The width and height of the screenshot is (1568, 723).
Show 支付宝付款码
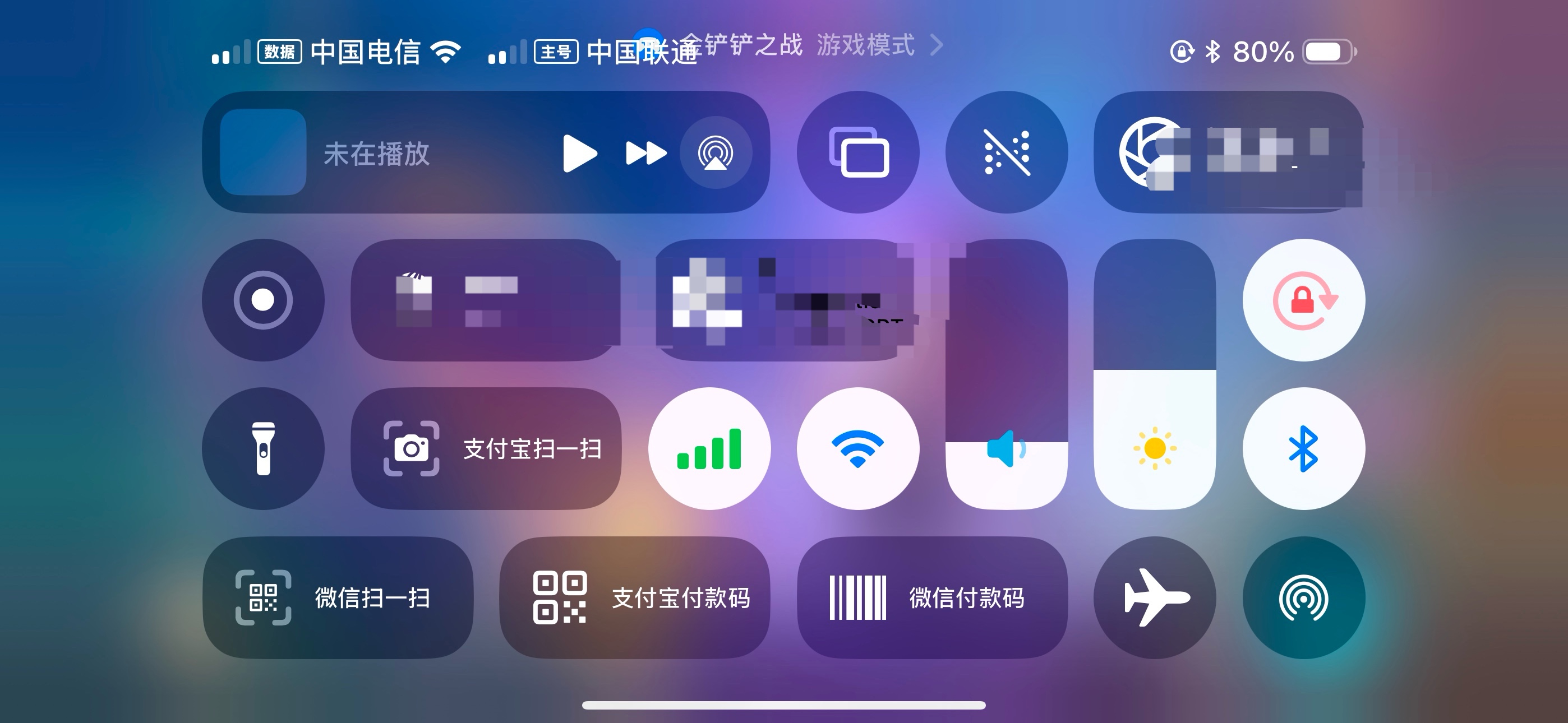click(634, 597)
